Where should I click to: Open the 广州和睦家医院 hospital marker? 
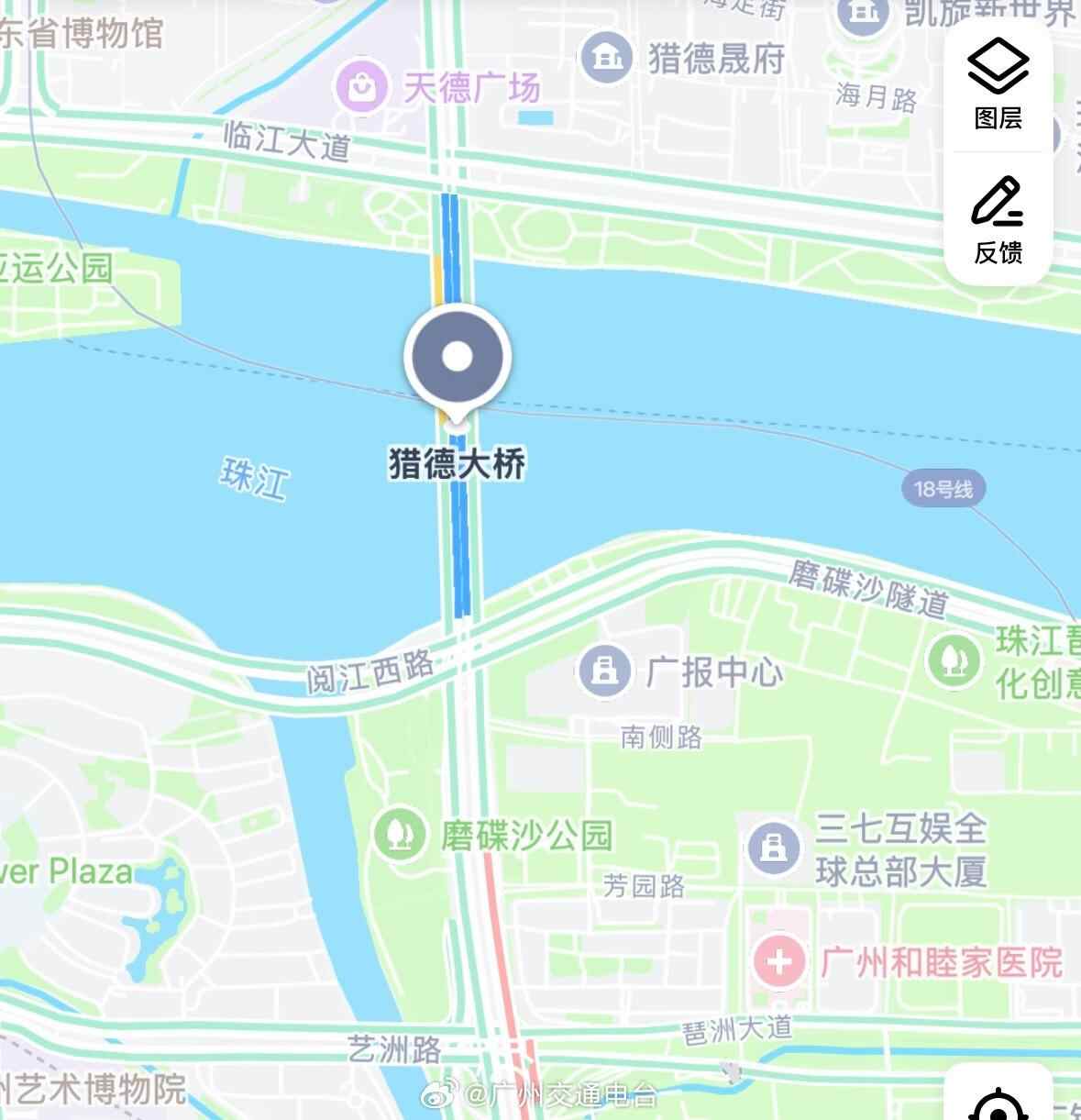pyautogui.click(x=778, y=962)
